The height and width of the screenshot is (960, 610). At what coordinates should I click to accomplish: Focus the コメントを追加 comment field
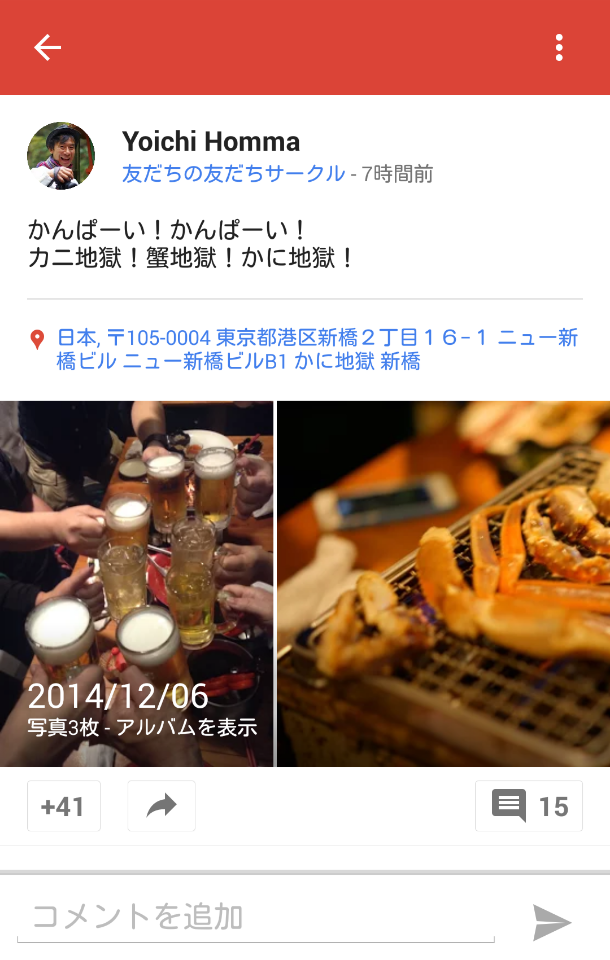255,916
